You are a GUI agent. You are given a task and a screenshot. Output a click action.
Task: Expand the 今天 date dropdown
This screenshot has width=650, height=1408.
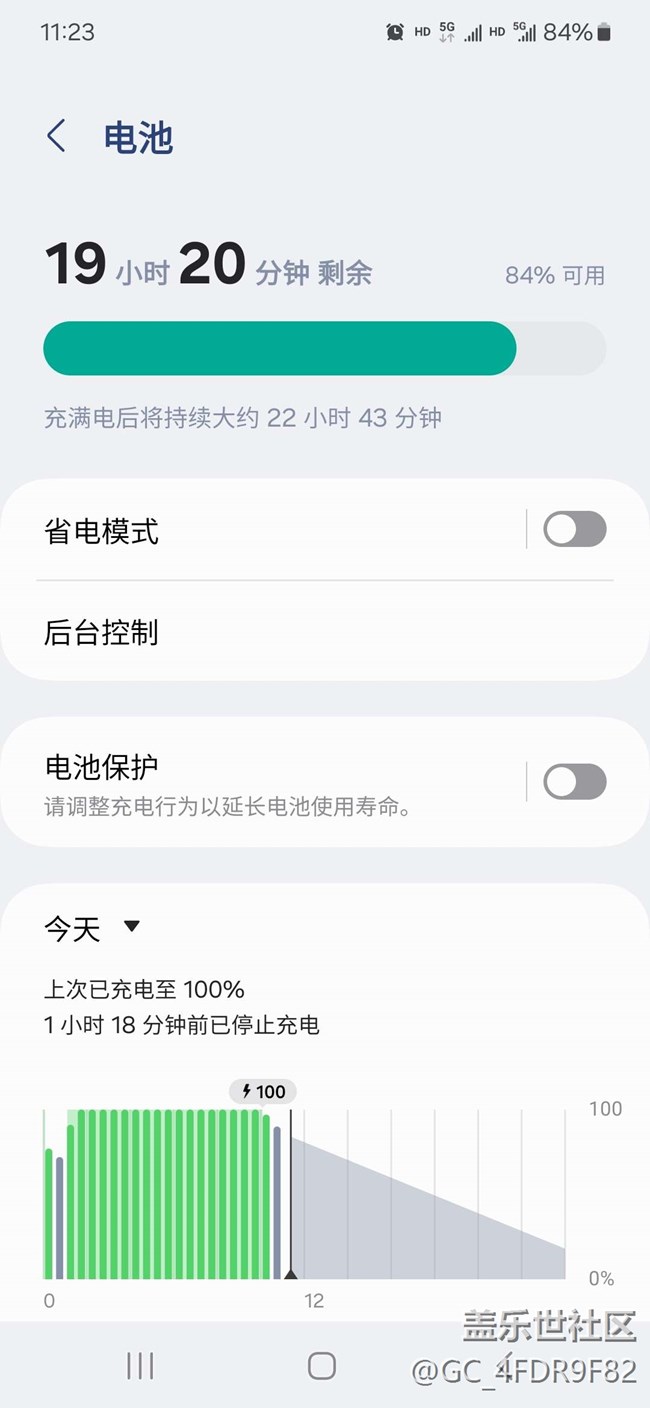coord(92,929)
